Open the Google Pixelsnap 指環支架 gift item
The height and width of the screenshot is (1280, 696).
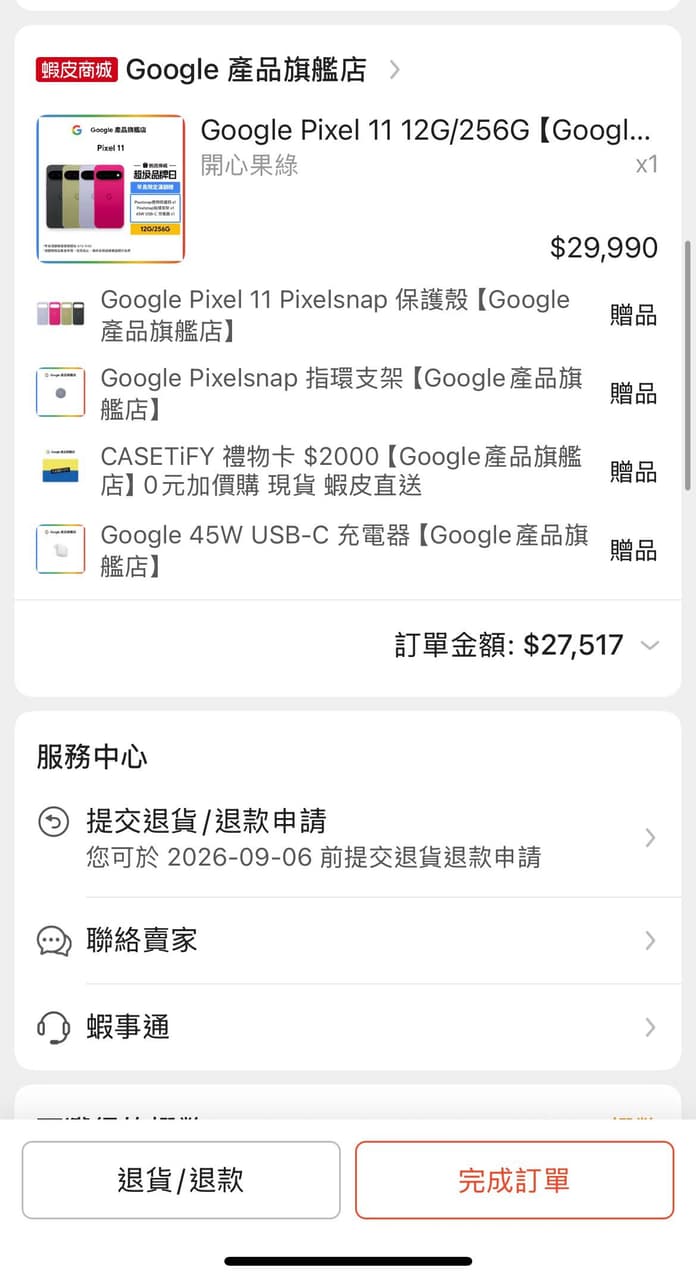click(x=348, y=393)
